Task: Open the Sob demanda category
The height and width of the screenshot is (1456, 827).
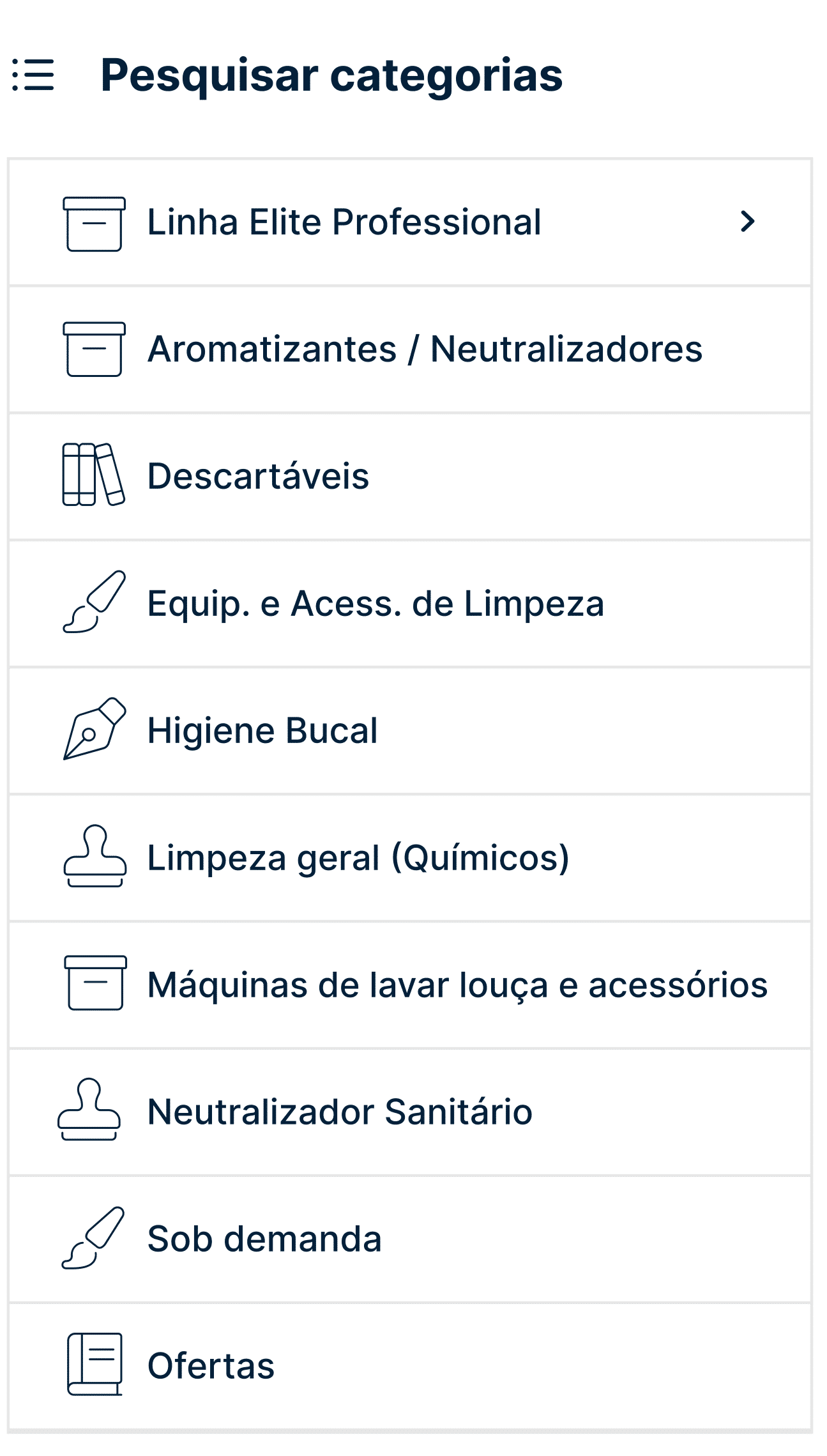Action: click(x=409, y=1239)
